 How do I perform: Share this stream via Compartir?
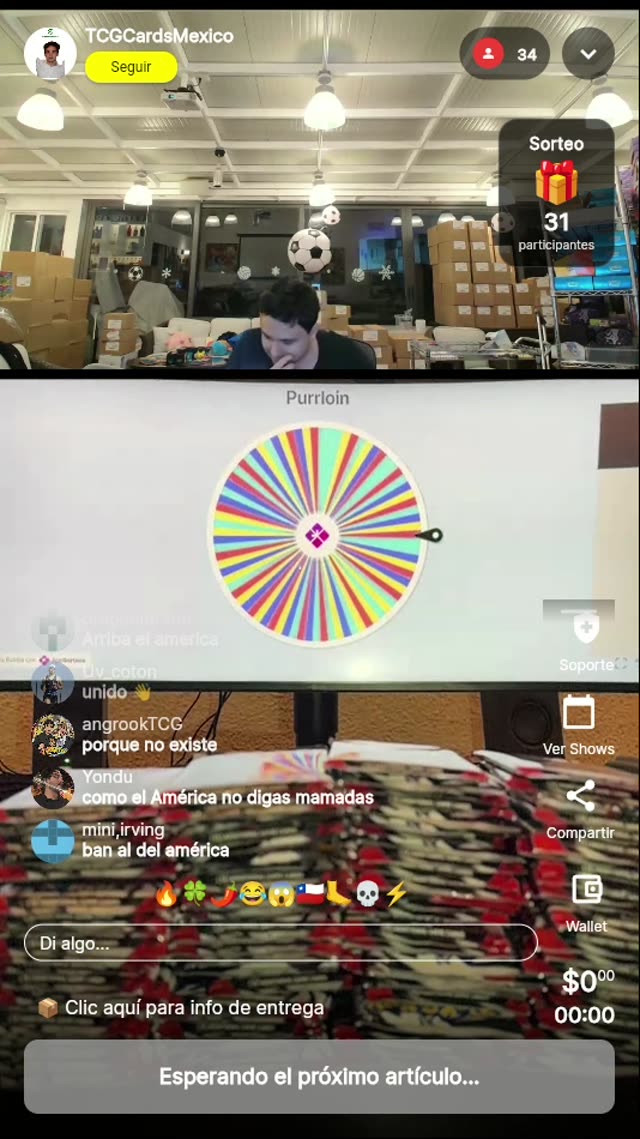pos(580,808)
